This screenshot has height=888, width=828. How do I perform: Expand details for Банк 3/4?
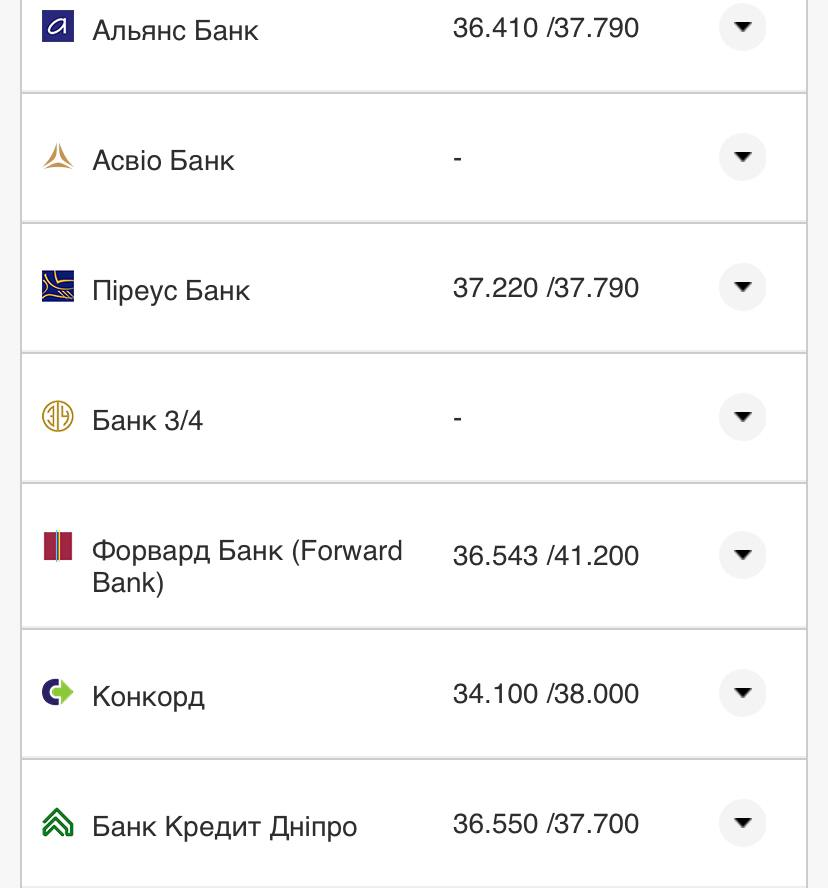[x=742, y=417]
